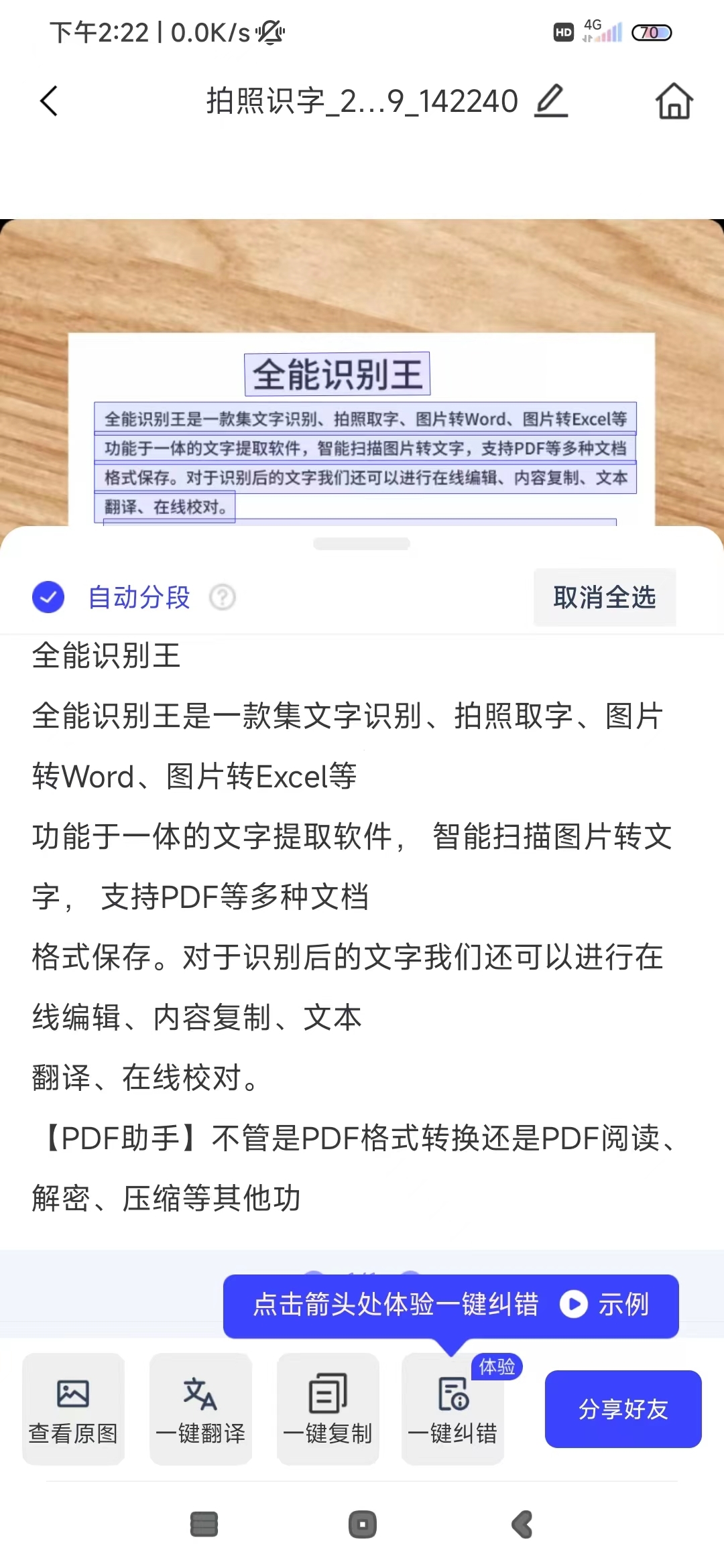The height and width of the screenshot is (1568, 724).
Task: Try the 一键纠错 error correction
Action: tap(452, 1409)
